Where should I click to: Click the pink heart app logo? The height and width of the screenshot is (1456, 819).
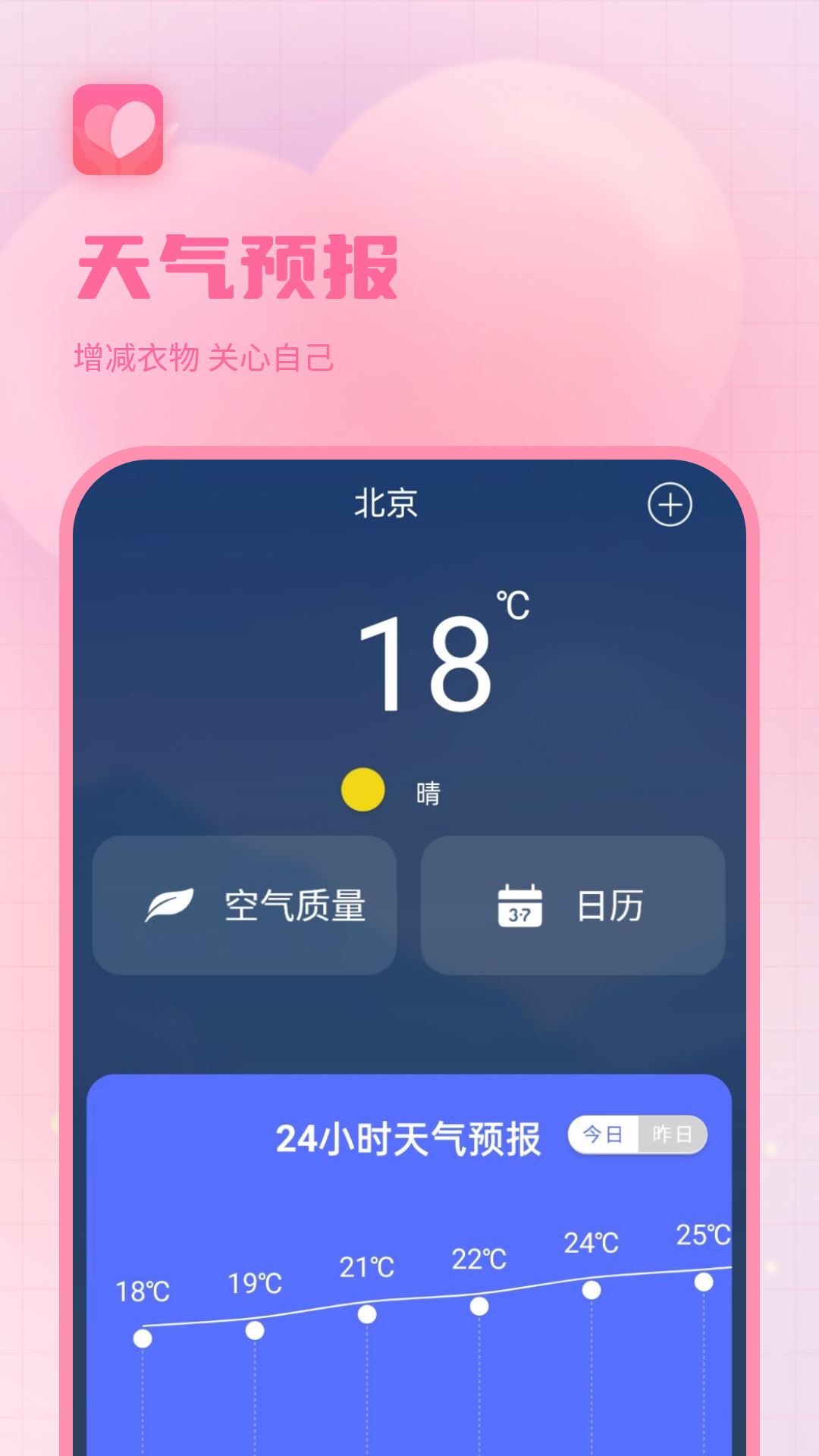pyautogui.click(x=118, y=130)
